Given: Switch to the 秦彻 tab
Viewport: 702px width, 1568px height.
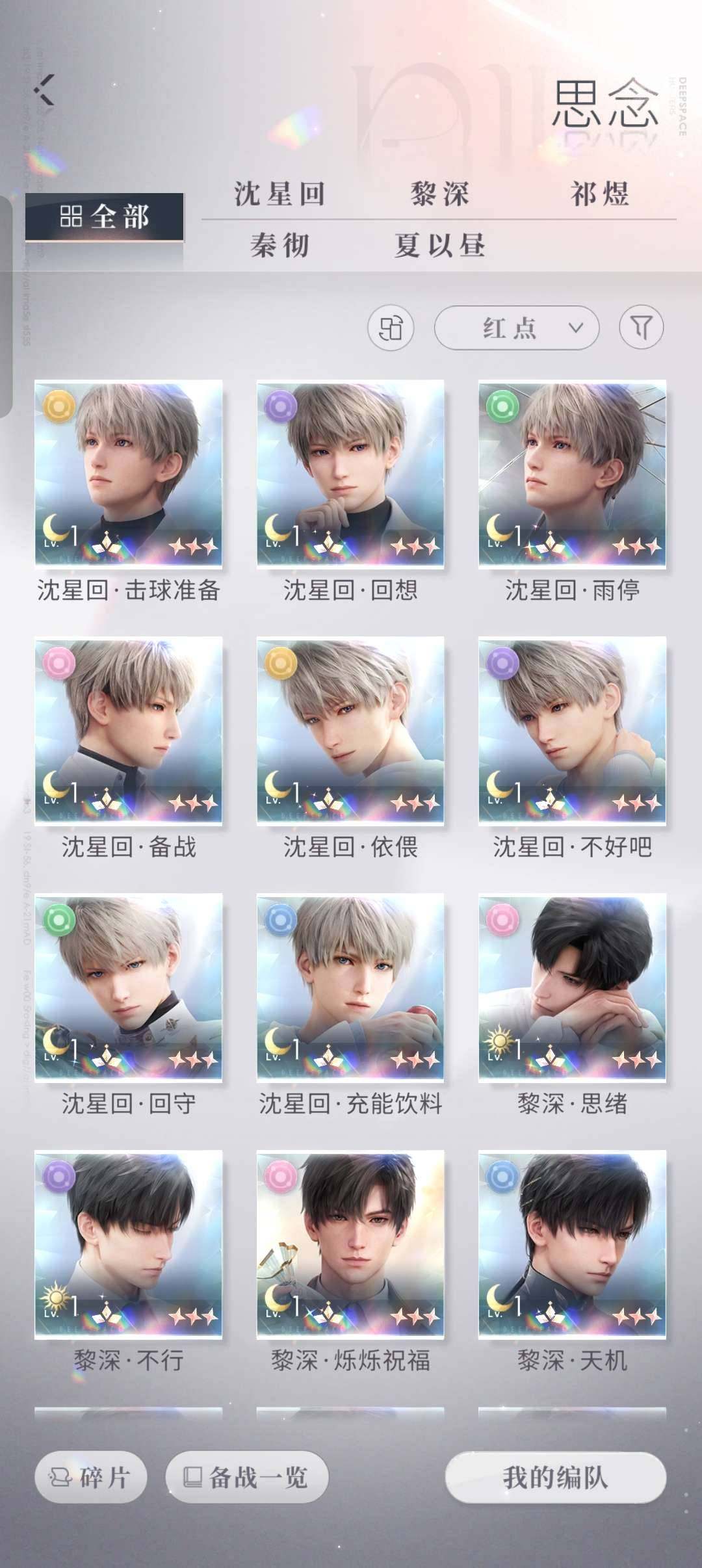Looking at the screenshot, I should click(x=279, y=246).
